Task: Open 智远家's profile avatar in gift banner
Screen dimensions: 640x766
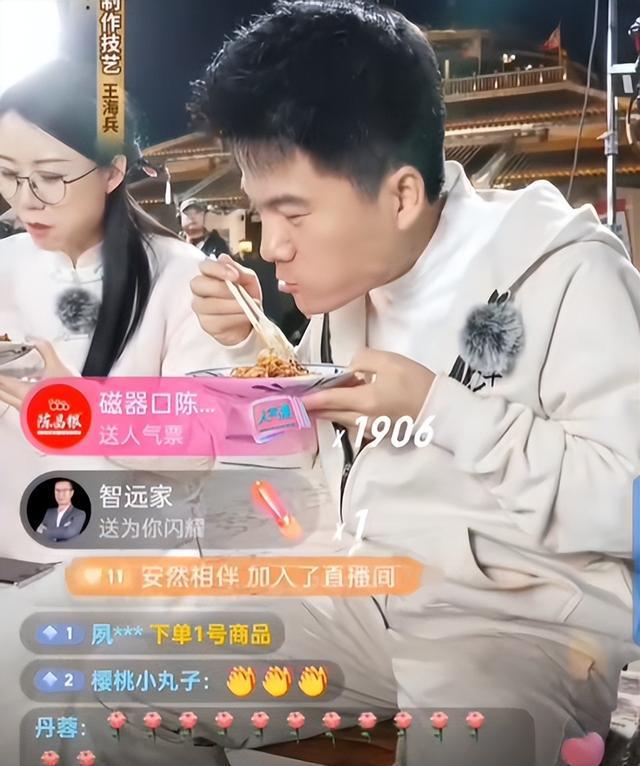Action: (x=59, y=509)
